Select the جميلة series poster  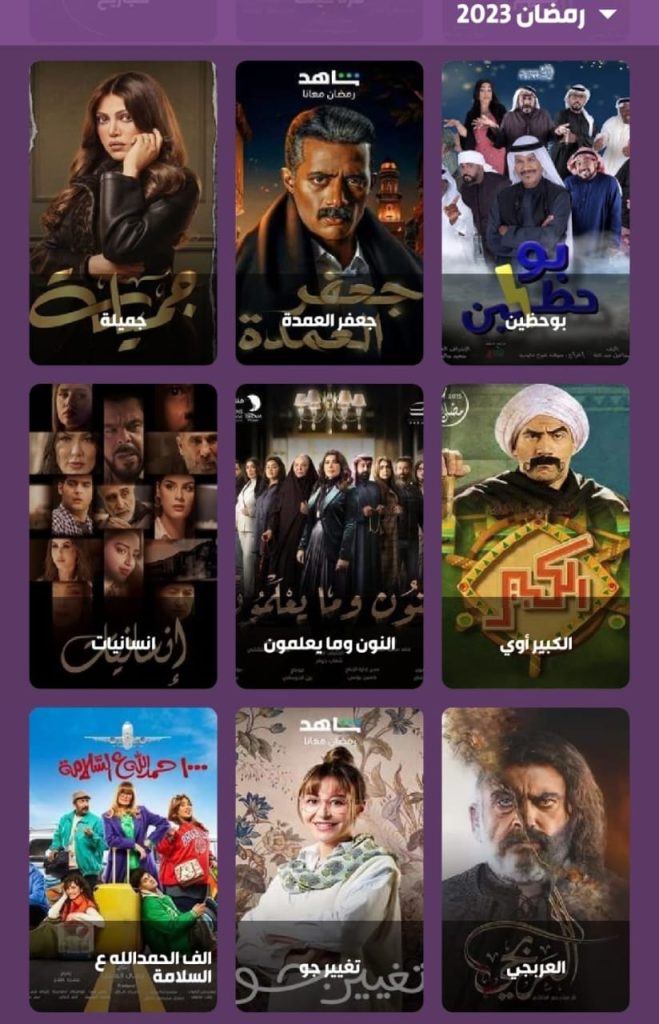(x=123, y=212)
